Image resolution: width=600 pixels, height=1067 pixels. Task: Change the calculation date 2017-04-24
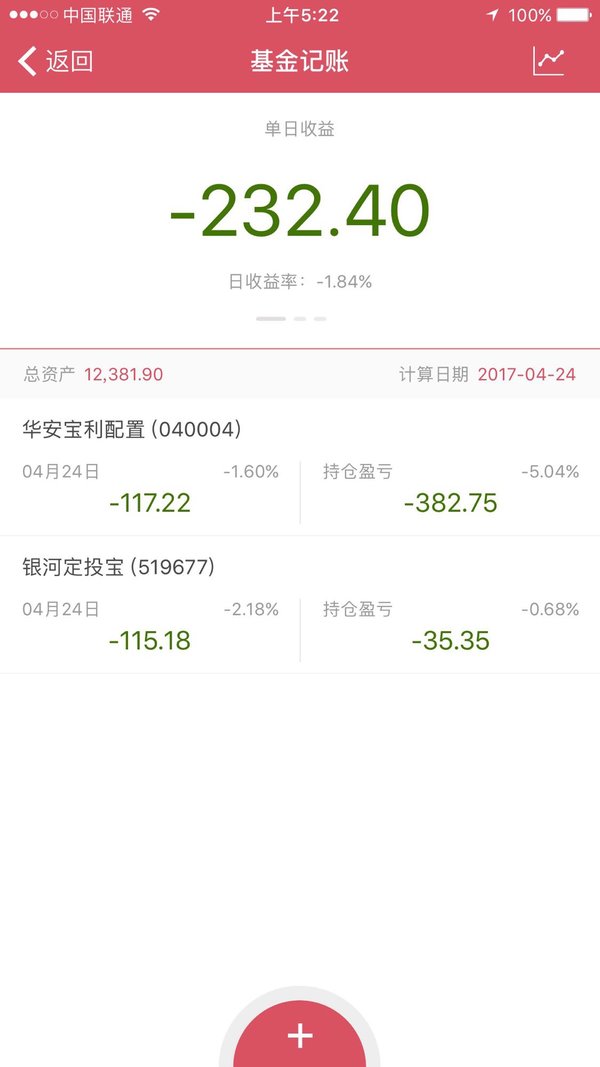point(527,374)
